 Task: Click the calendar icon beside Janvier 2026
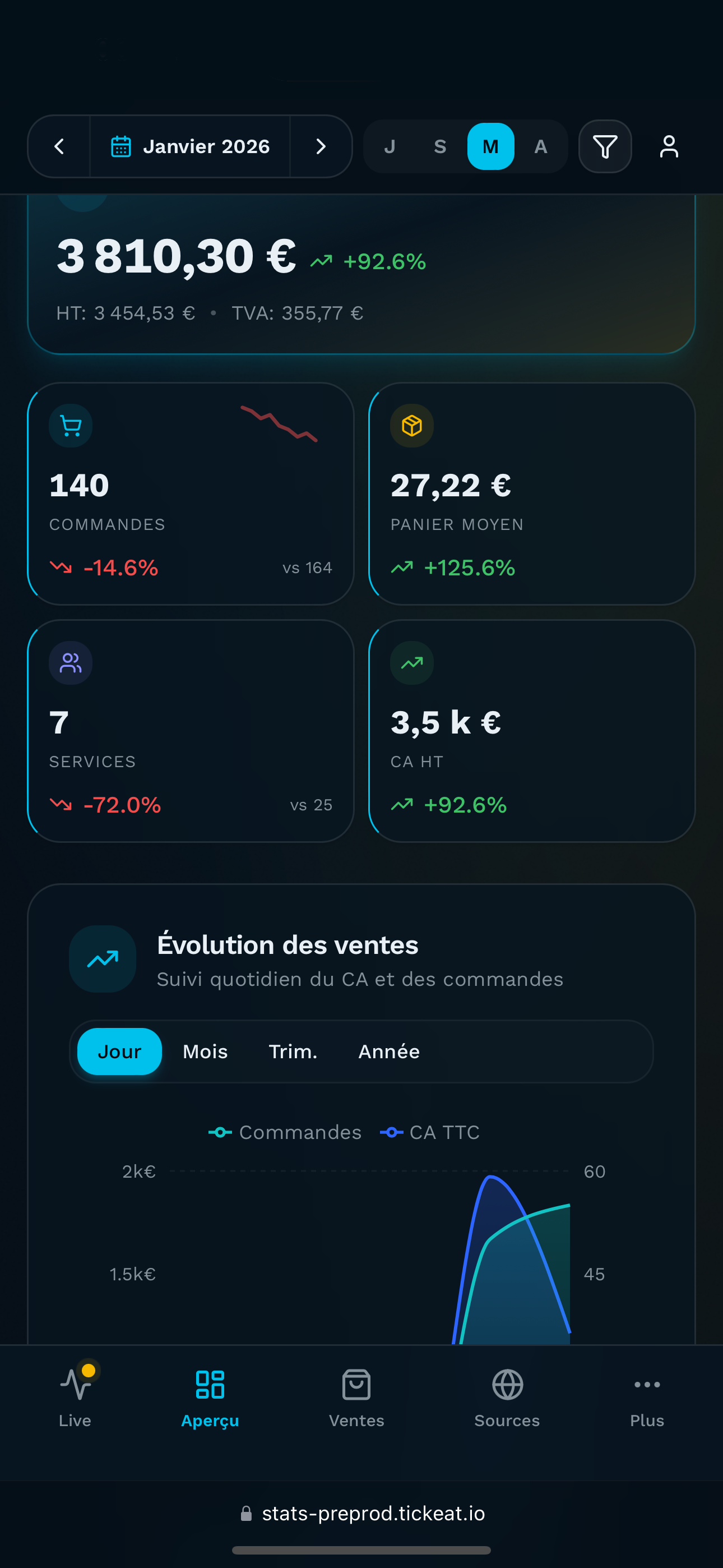coord(122,146)
